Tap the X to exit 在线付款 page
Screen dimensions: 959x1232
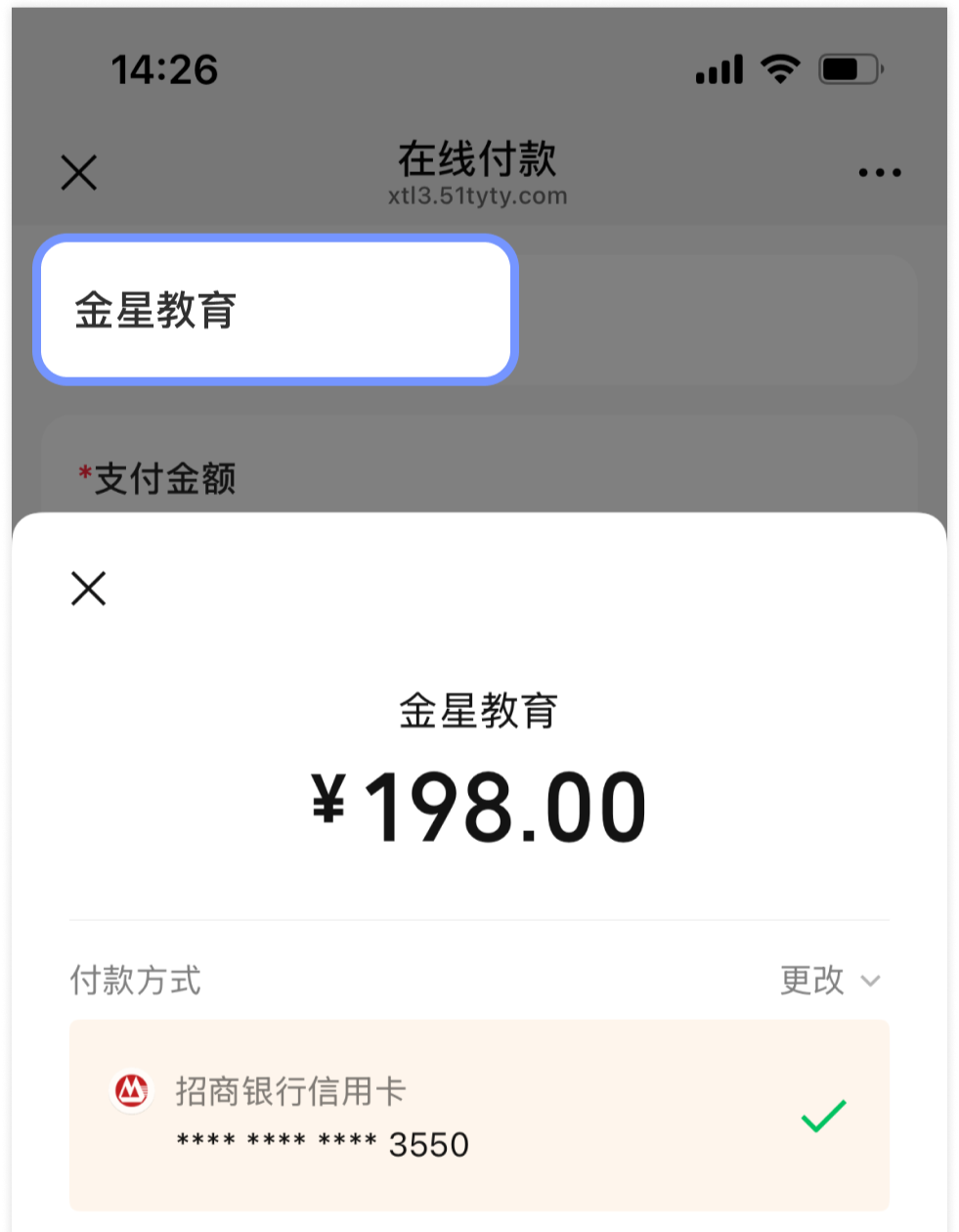[x=78, y=173]
